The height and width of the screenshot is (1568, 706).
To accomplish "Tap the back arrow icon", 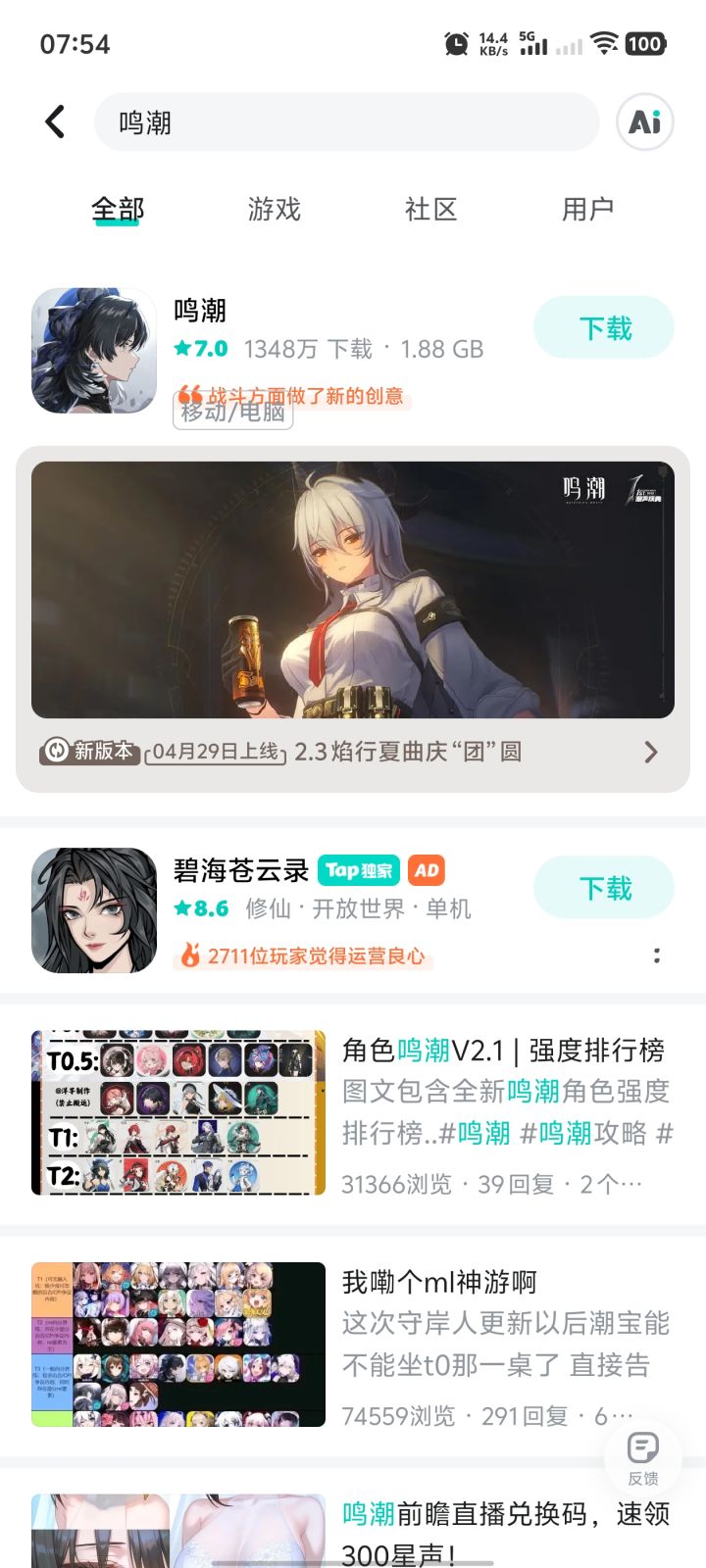I will coord(54,122).
